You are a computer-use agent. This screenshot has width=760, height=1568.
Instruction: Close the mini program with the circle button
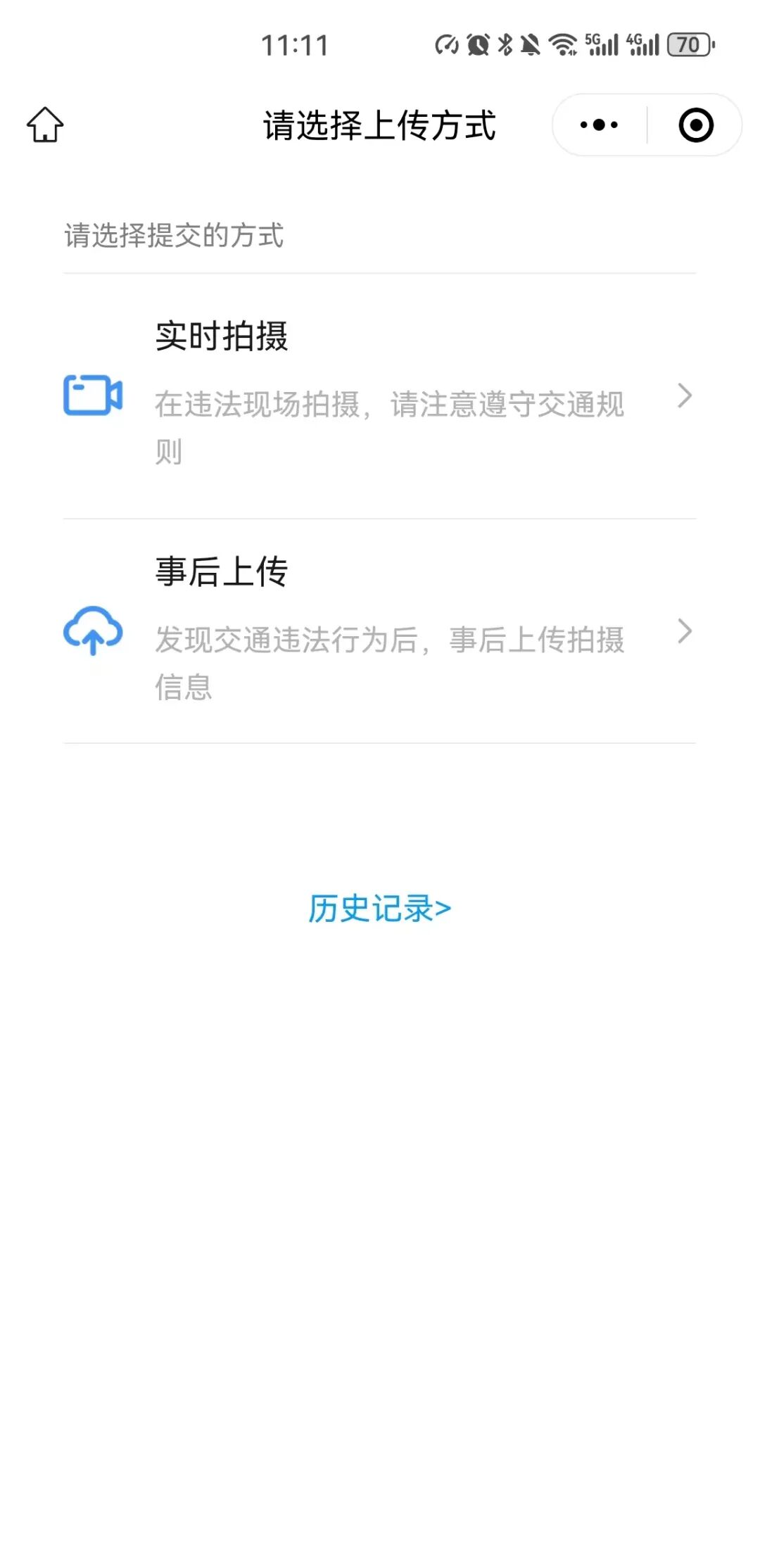(695, 125)
